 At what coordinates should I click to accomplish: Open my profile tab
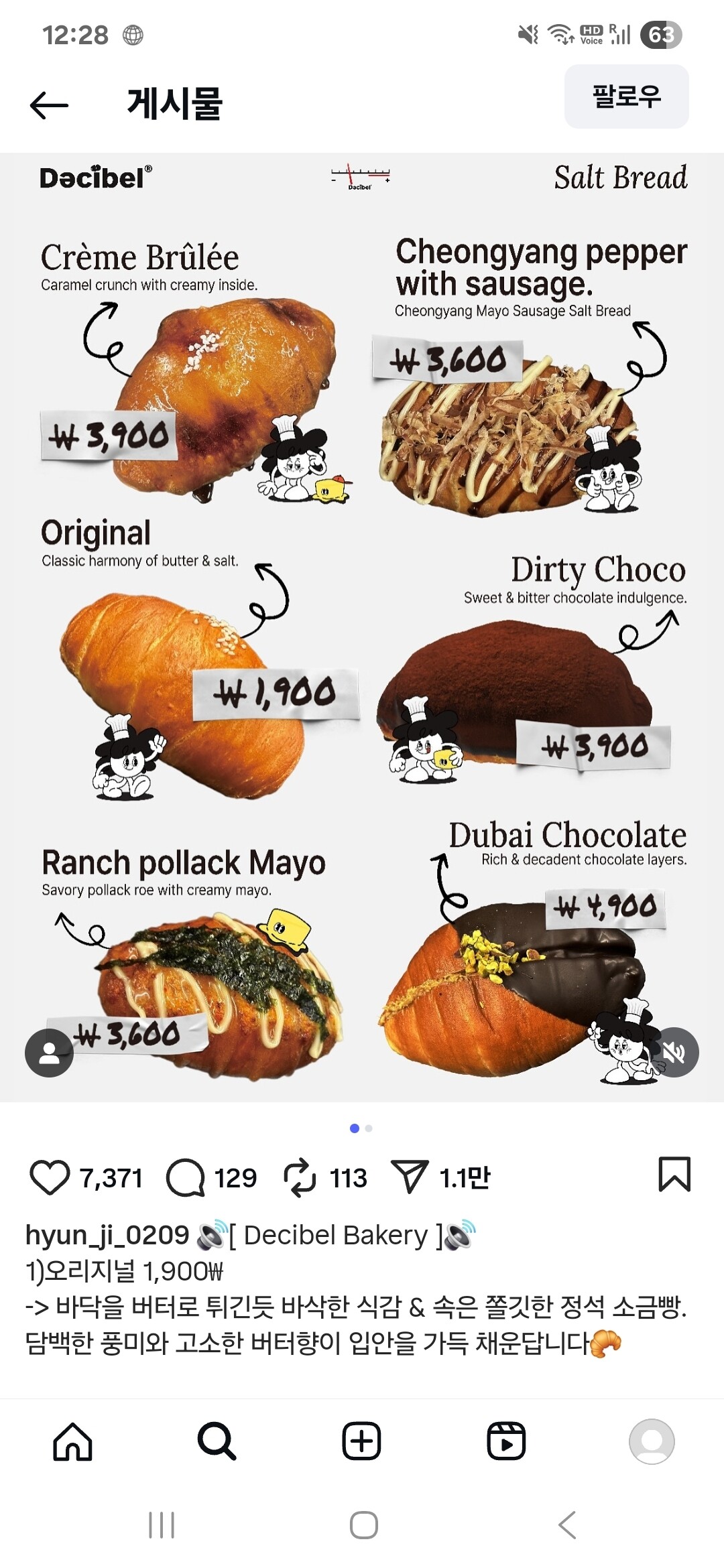651,1441
